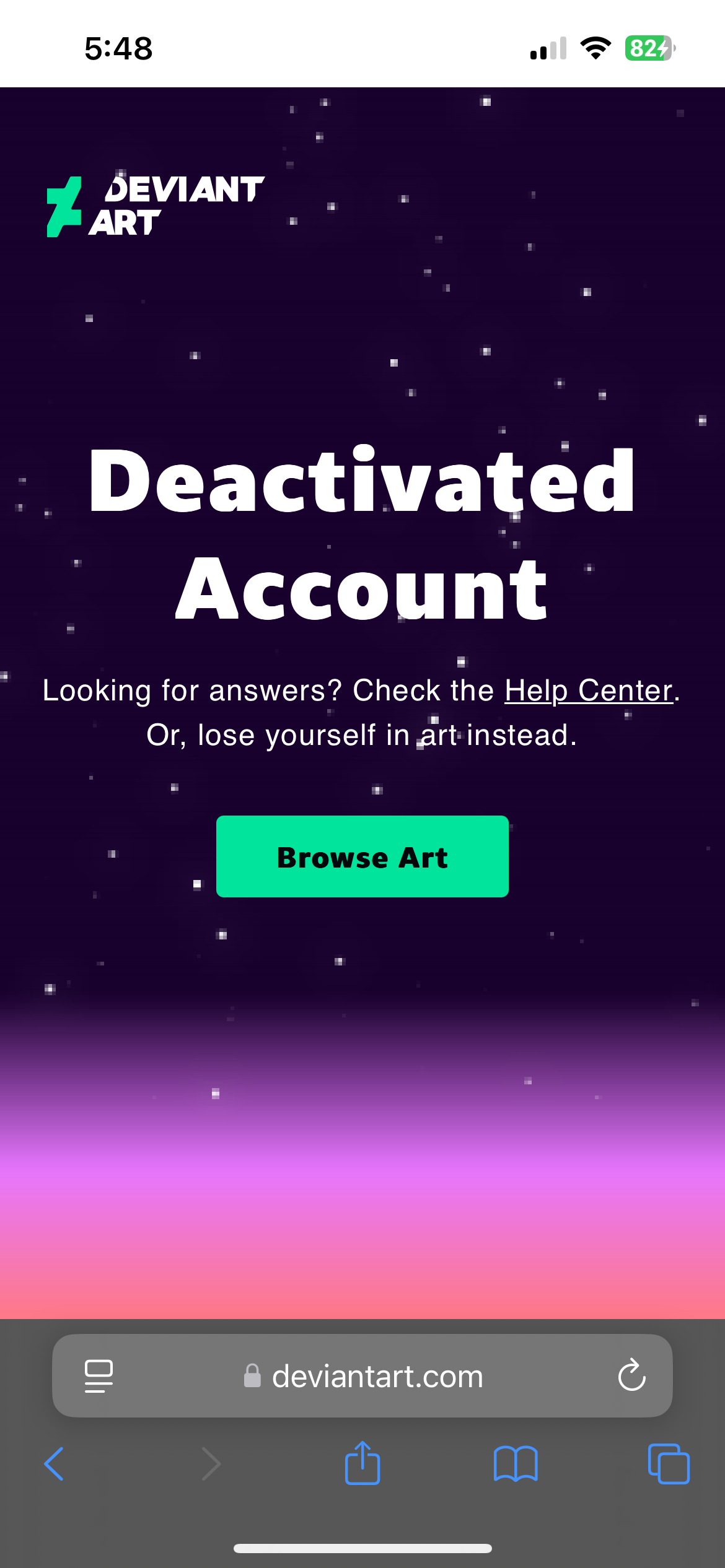Go back to the previous page

(55, 1464)
